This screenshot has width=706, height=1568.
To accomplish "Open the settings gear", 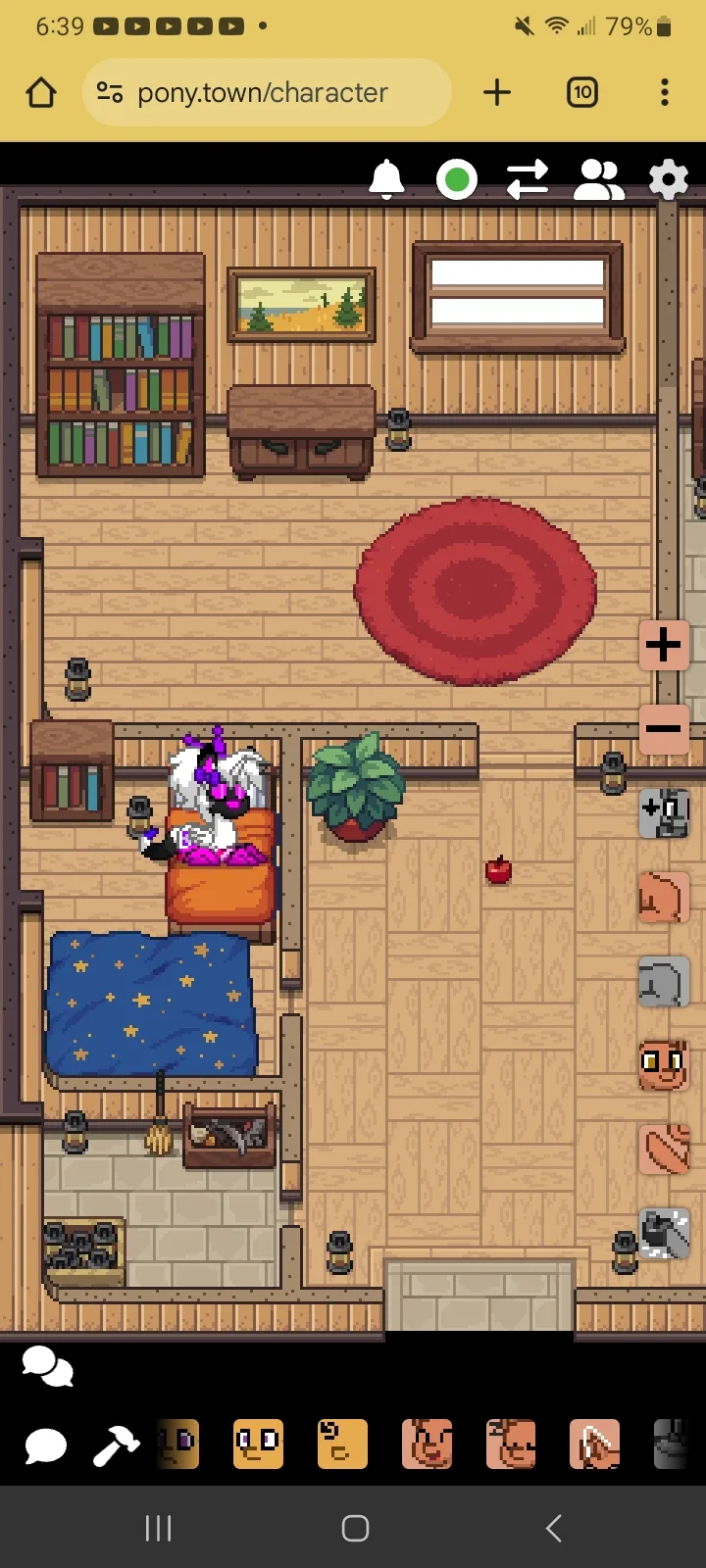I will (669, 179).
